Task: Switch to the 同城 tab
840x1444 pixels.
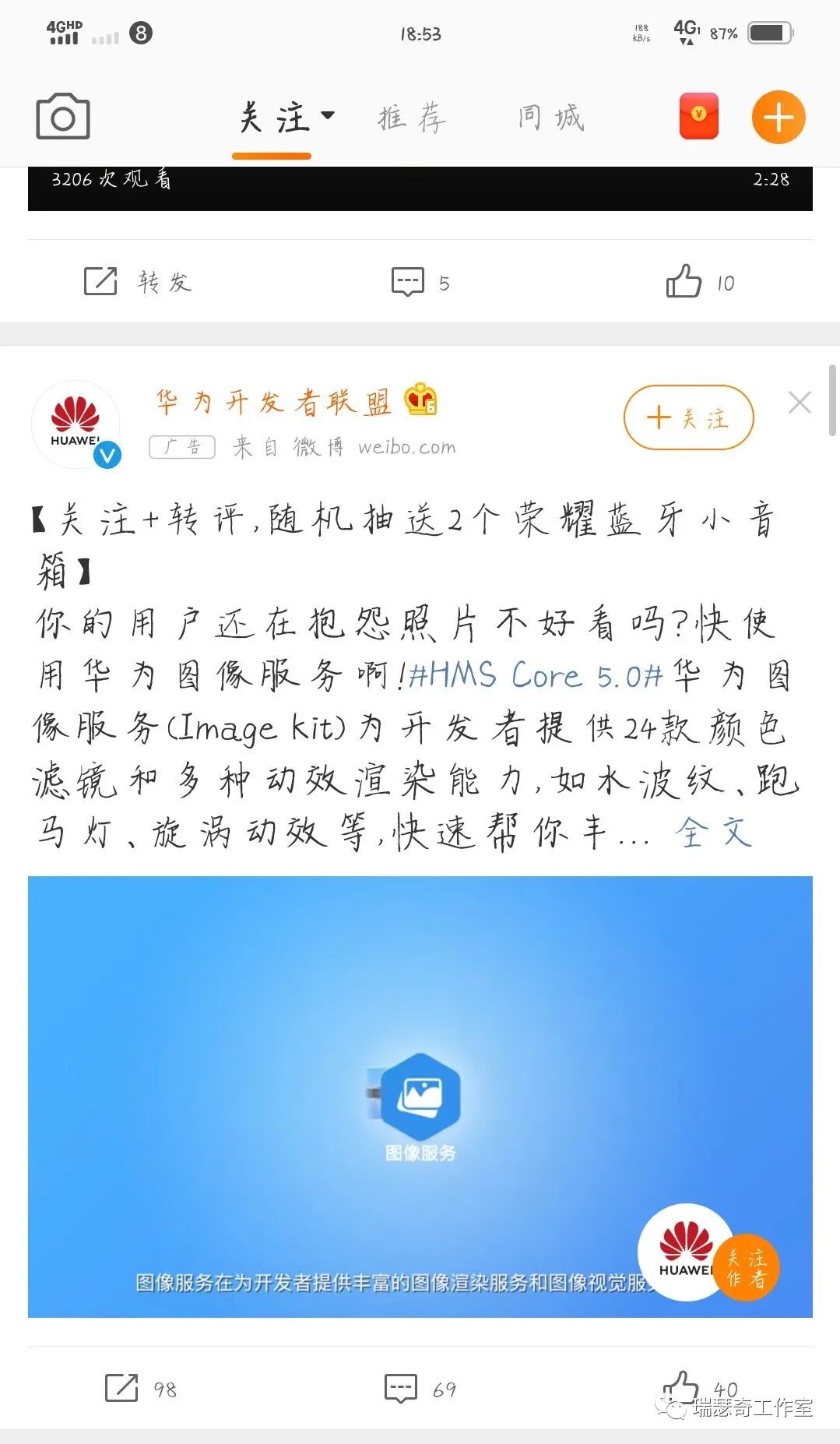Action: pos(551,118)
